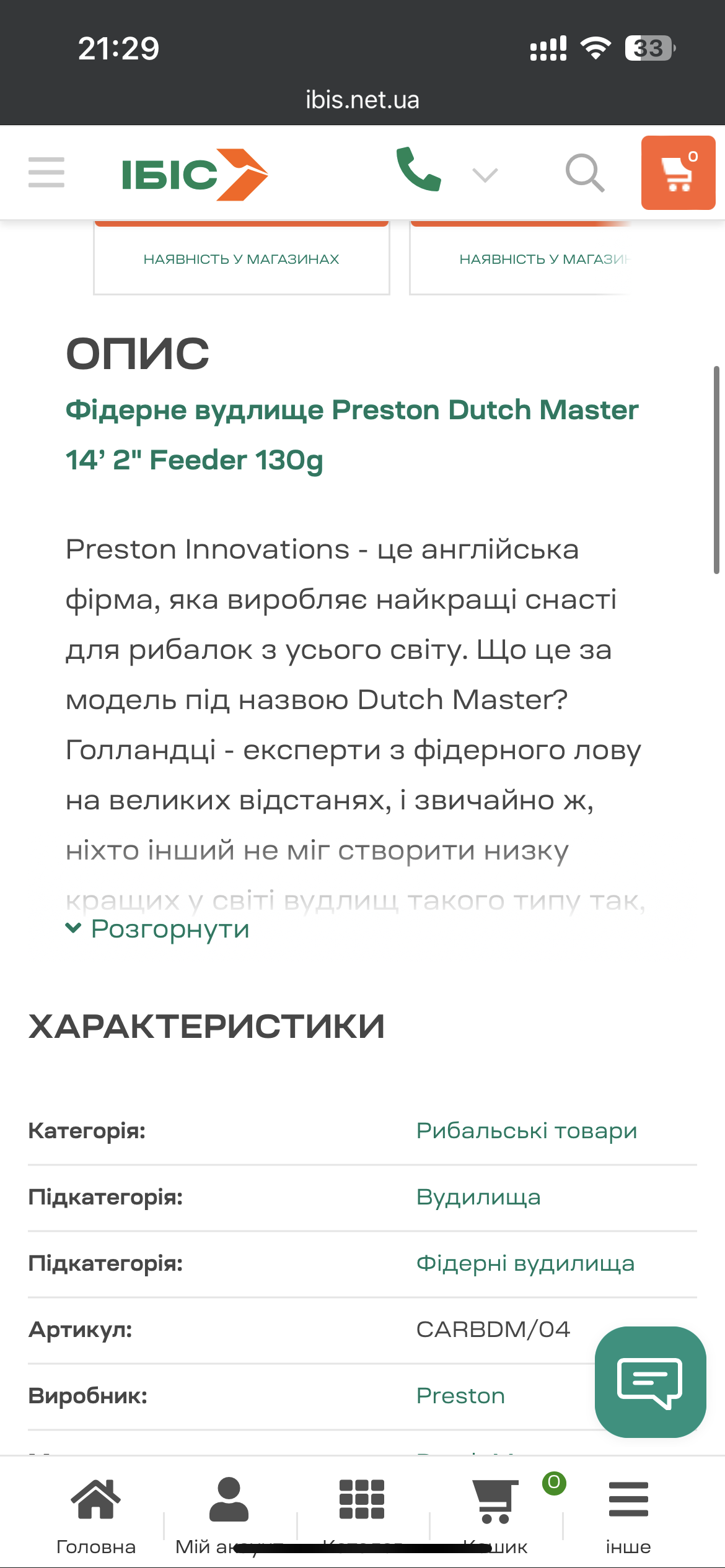Open the live chat bubble
This screenshot has width=725, height=1568.
click(651, 1382)
